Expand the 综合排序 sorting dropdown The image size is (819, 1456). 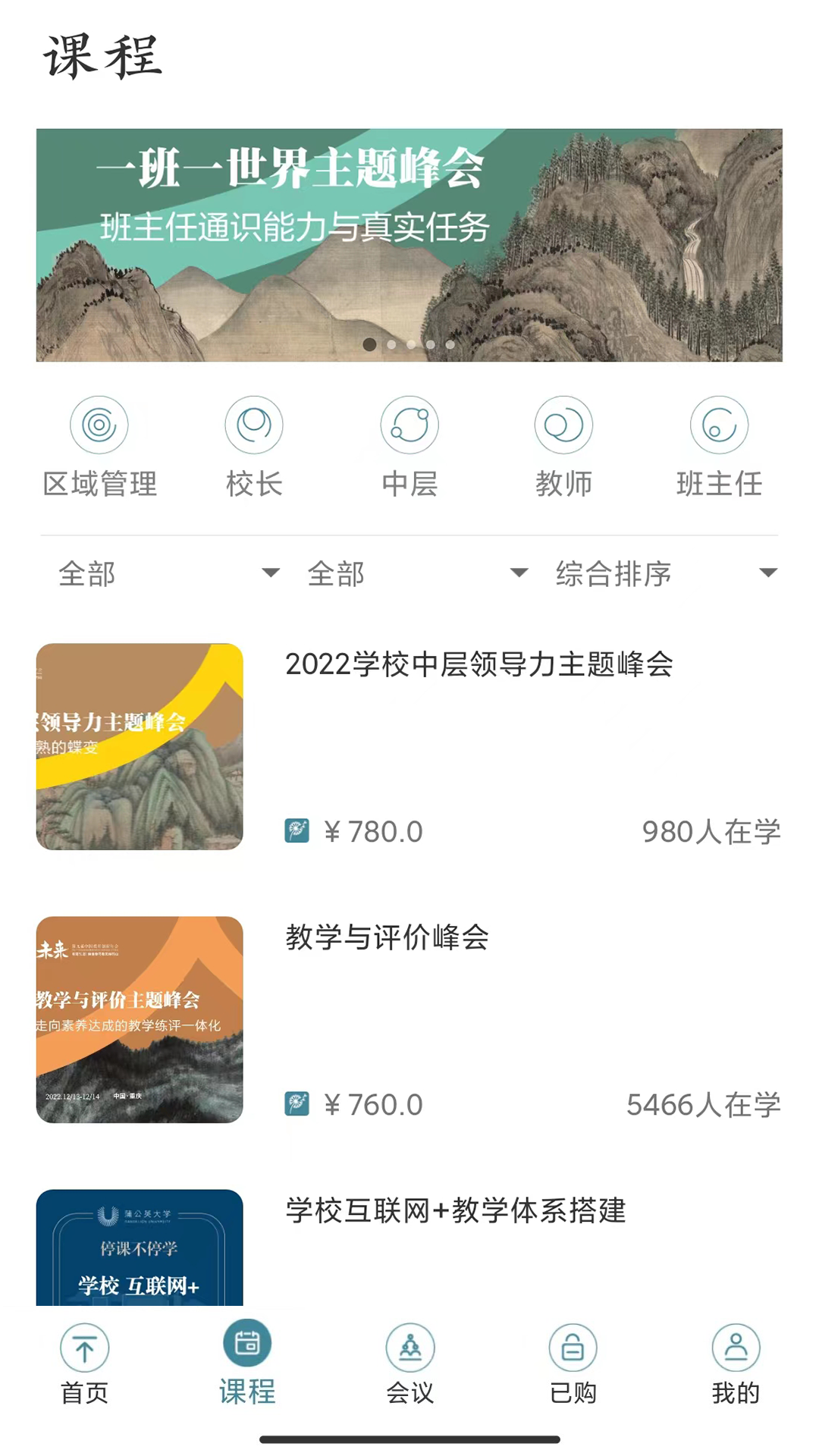(666, 574)
